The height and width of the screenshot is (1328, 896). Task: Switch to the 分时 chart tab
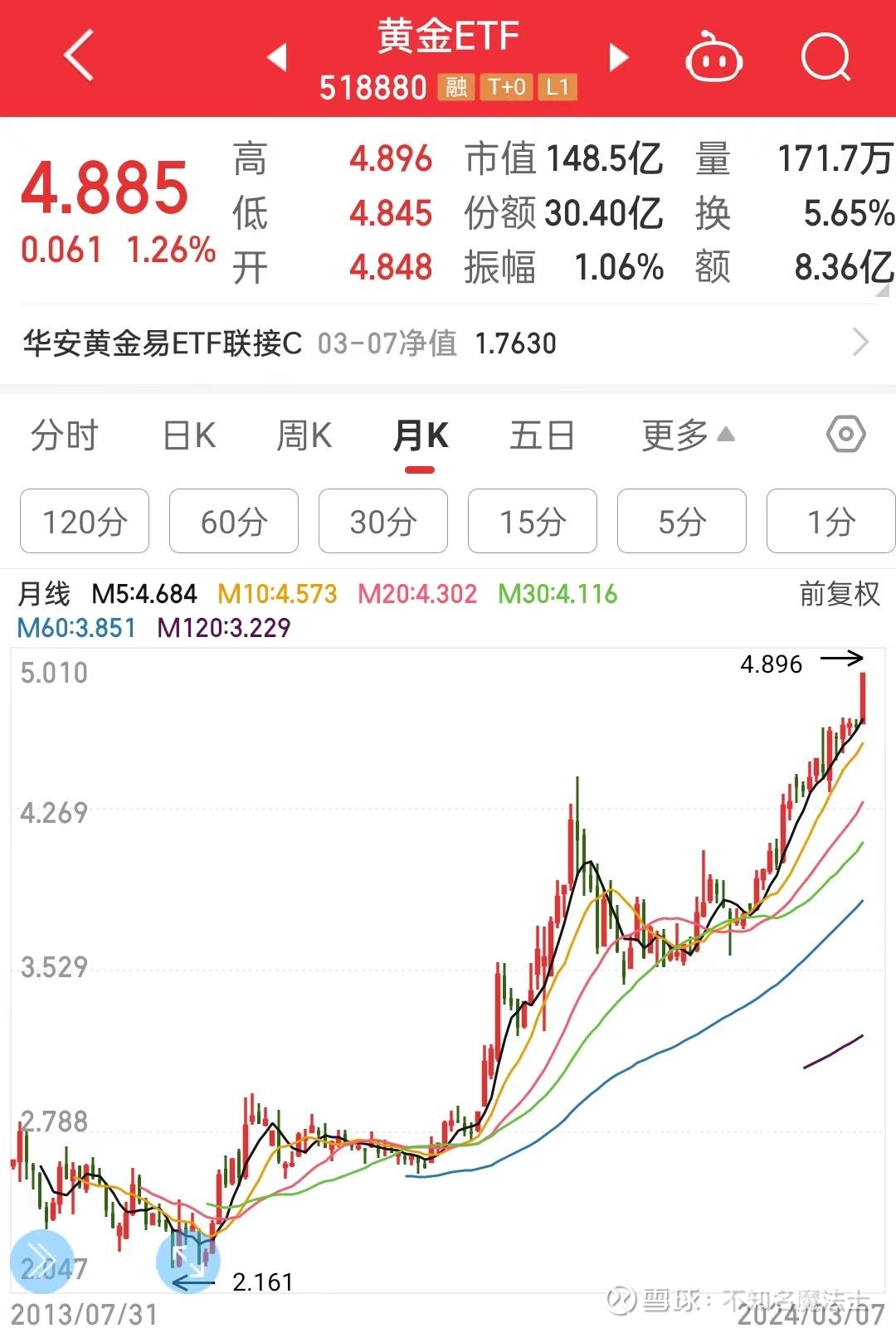[x=65, y=434]
